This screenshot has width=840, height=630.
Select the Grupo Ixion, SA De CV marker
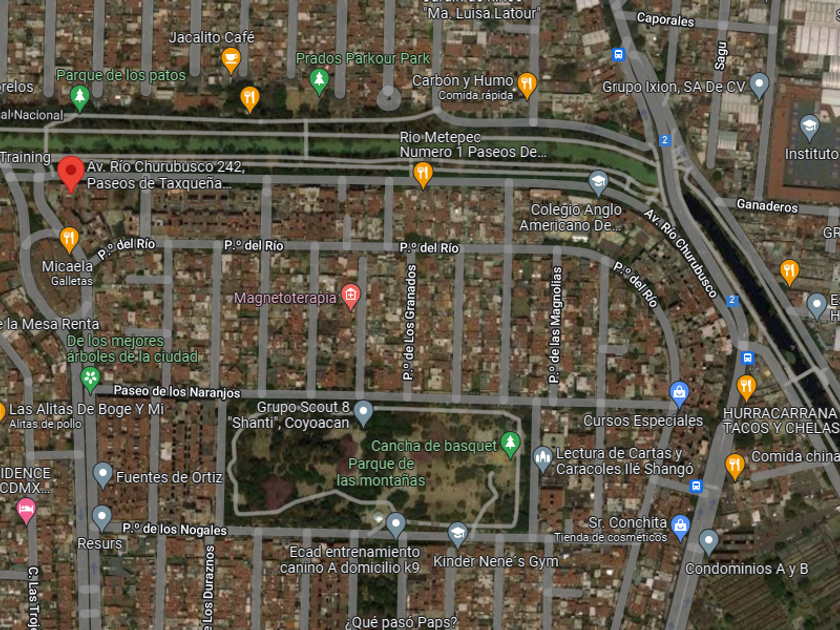759,86
